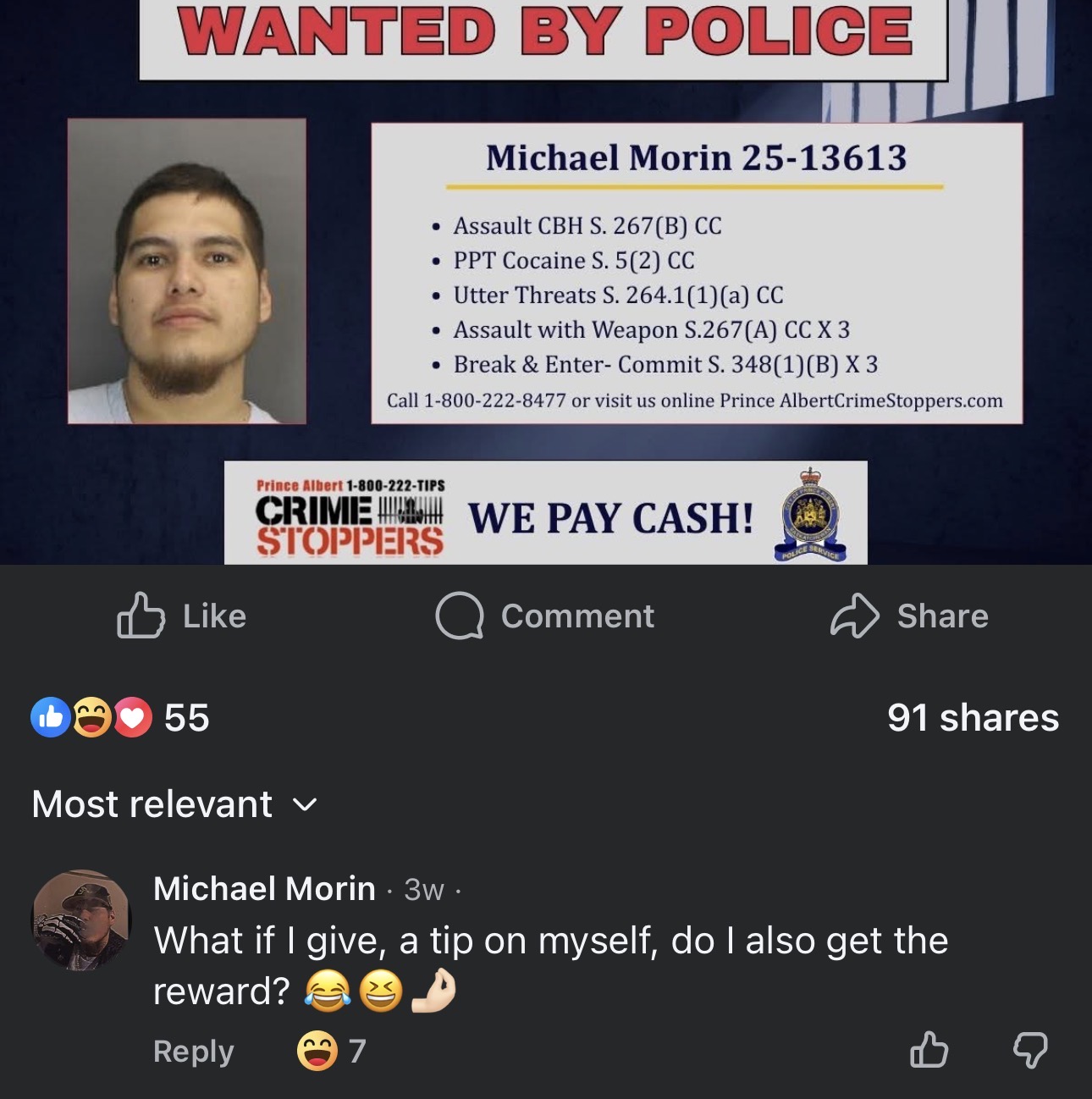View the 91 shares

973,717
